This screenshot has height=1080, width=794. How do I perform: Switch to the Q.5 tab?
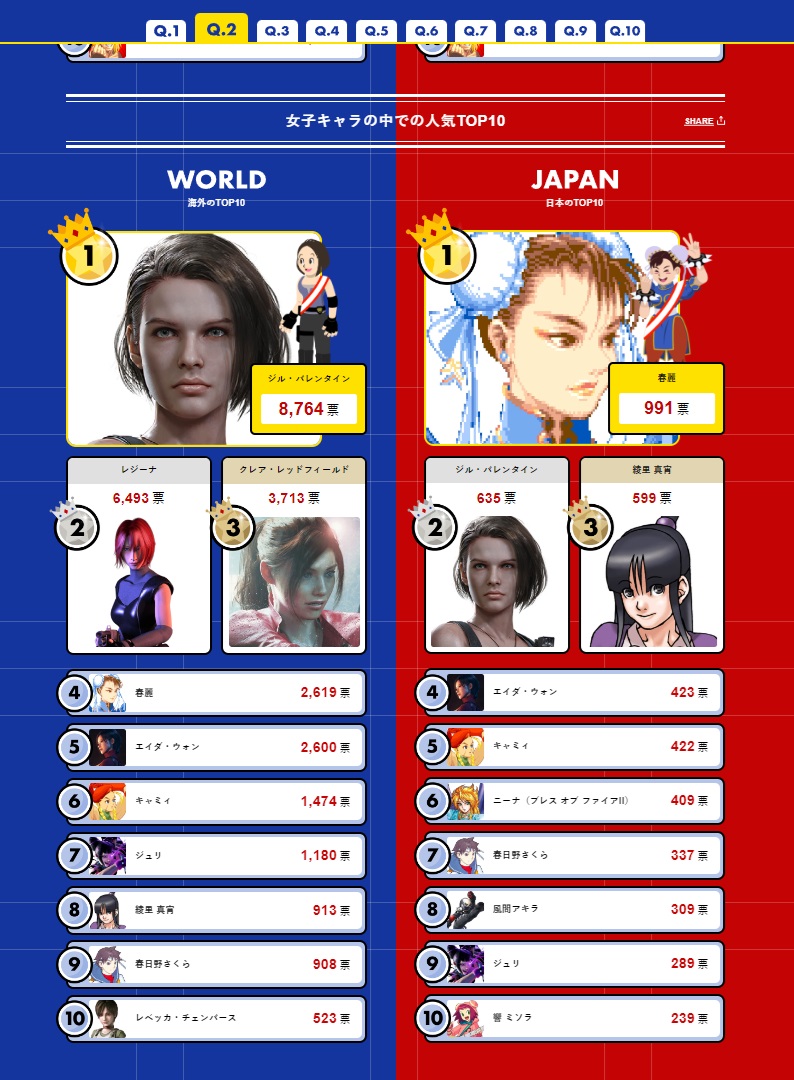[x=376, y=31]
